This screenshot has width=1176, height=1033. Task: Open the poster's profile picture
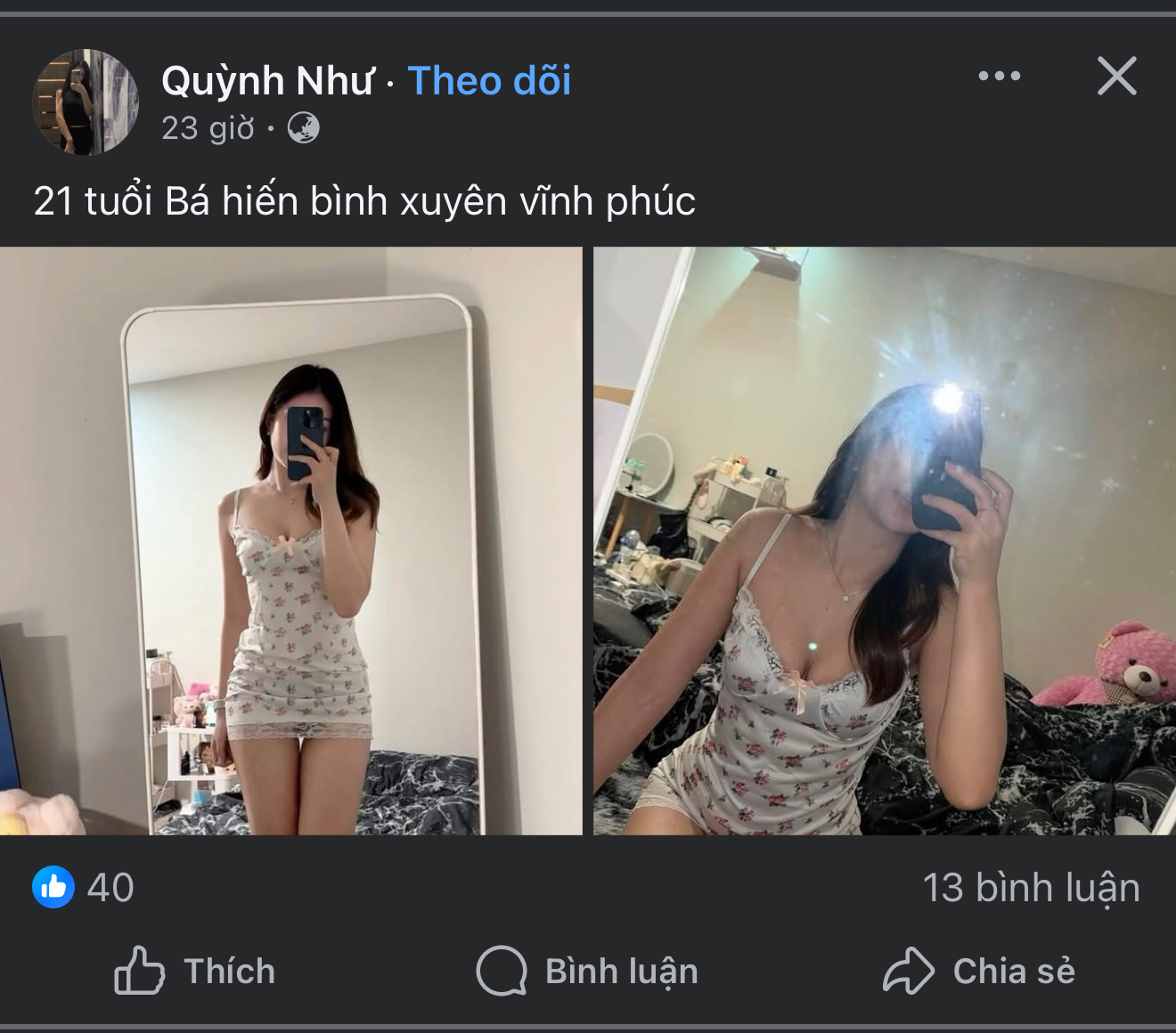coord(86,102)
